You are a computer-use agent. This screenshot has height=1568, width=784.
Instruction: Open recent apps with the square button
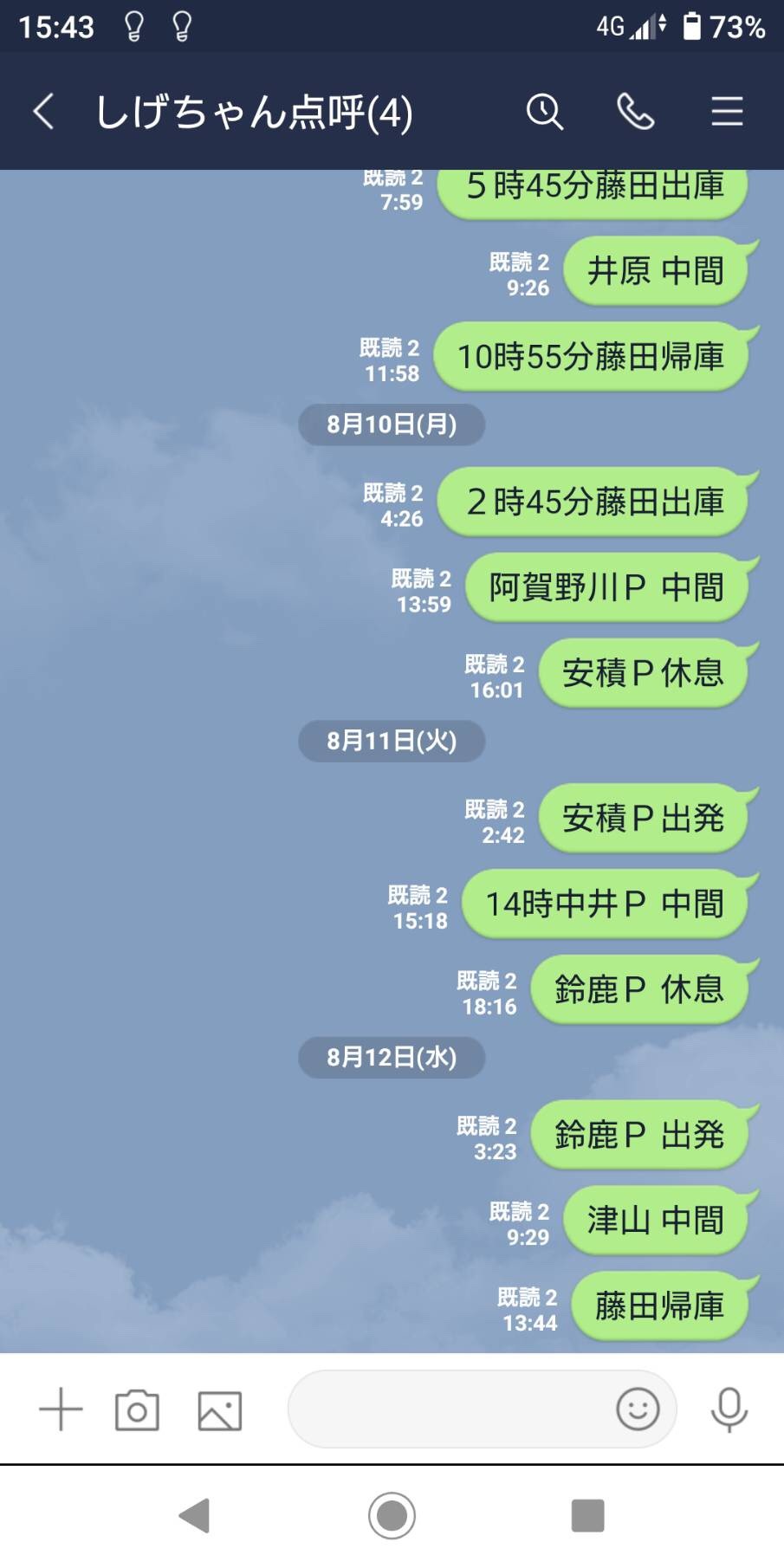(587, 1515)
